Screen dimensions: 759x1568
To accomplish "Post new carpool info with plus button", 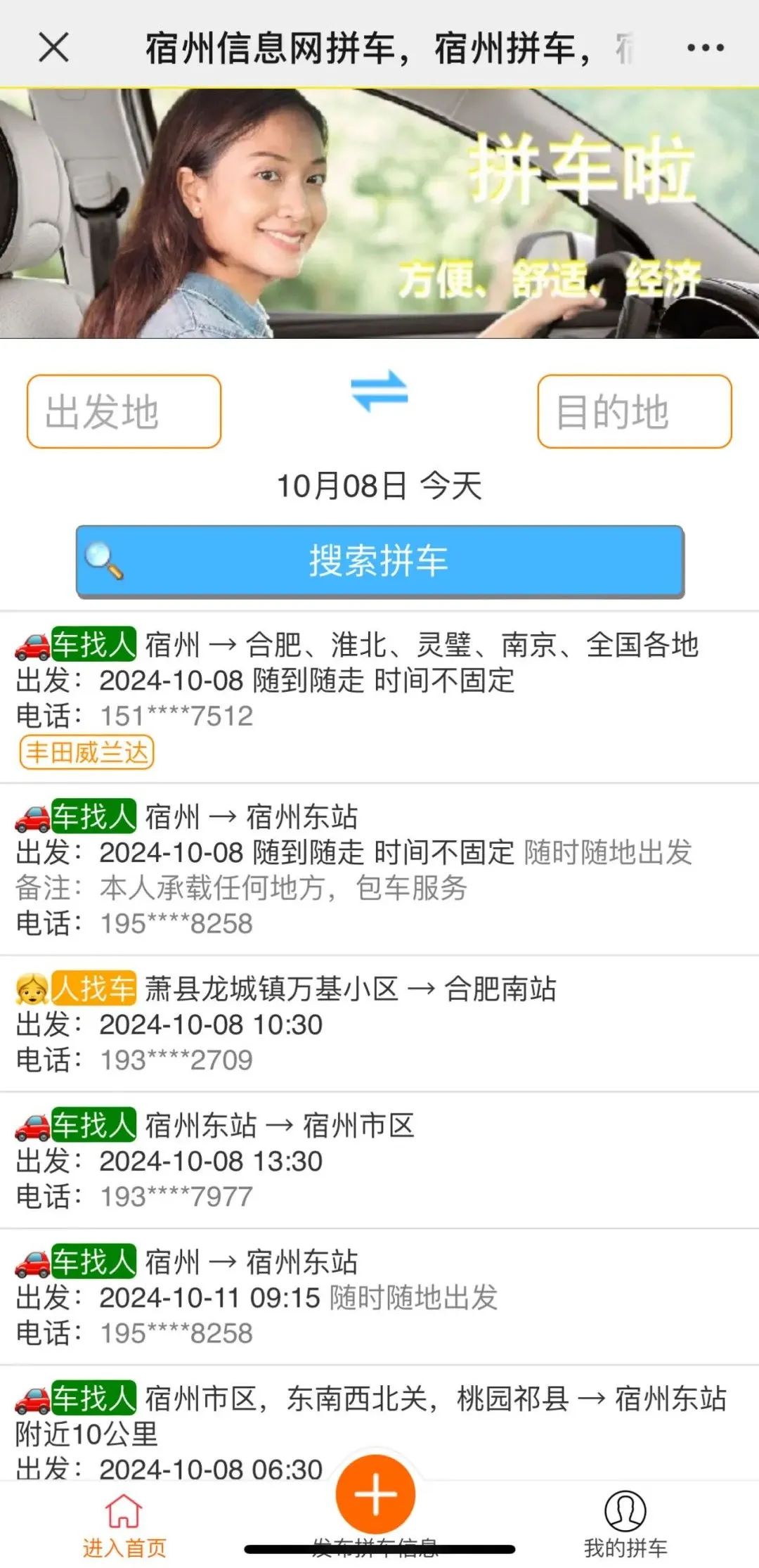I will pyautogui.click(x=376, y=1495).
